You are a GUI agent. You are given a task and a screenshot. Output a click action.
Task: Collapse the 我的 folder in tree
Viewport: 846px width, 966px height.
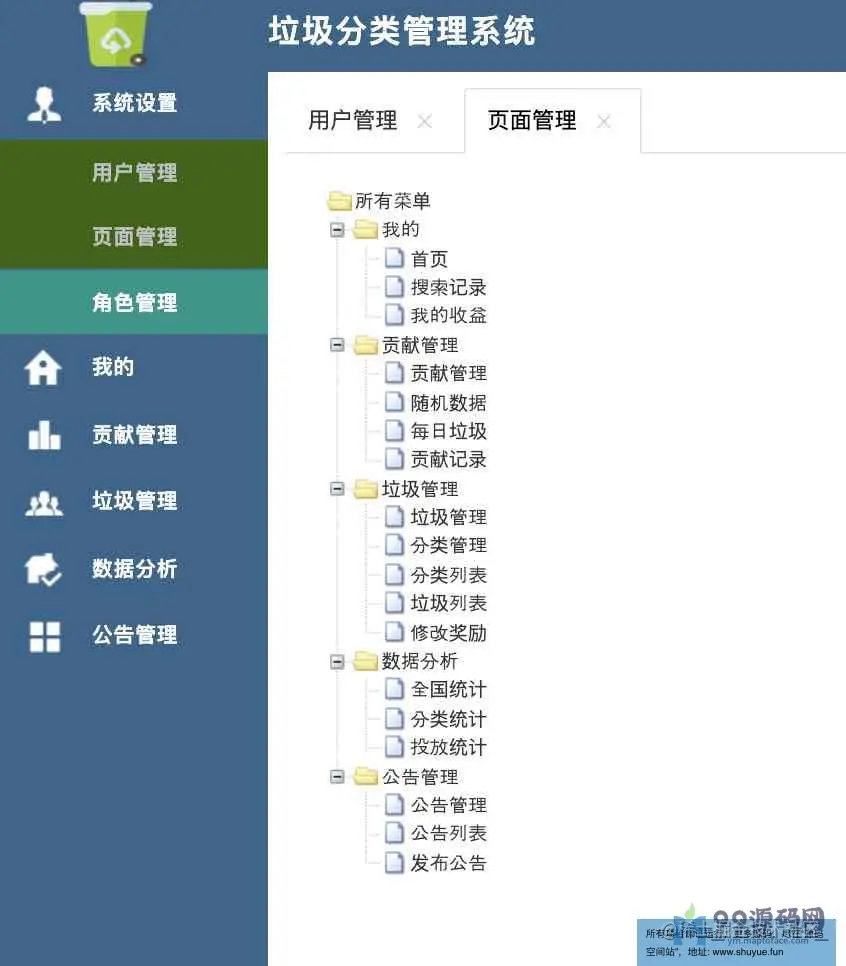(337, 230)
